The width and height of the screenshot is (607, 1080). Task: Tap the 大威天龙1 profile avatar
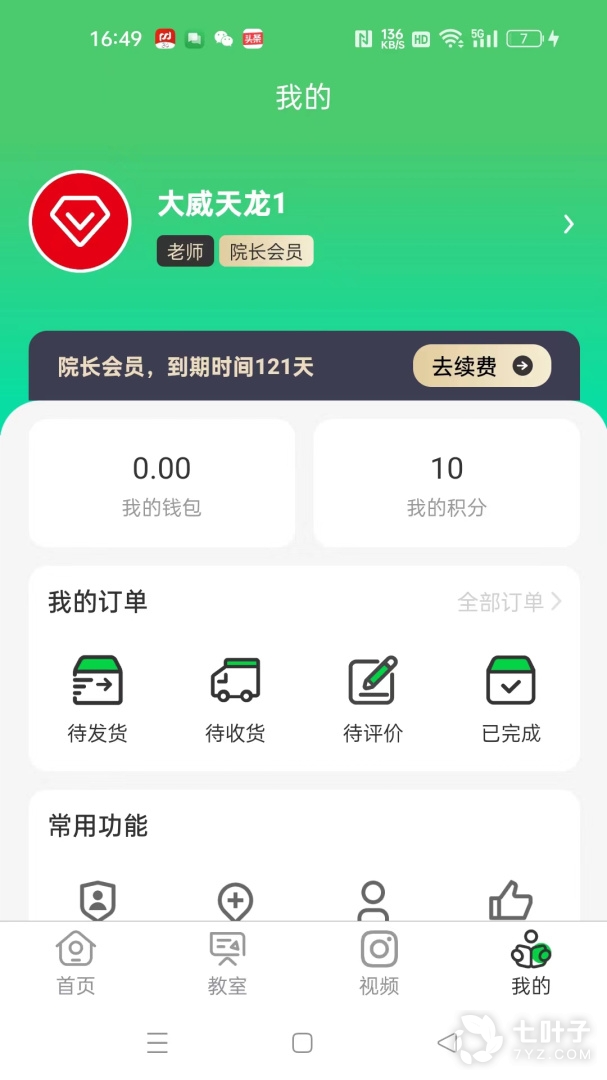point(80,222)
